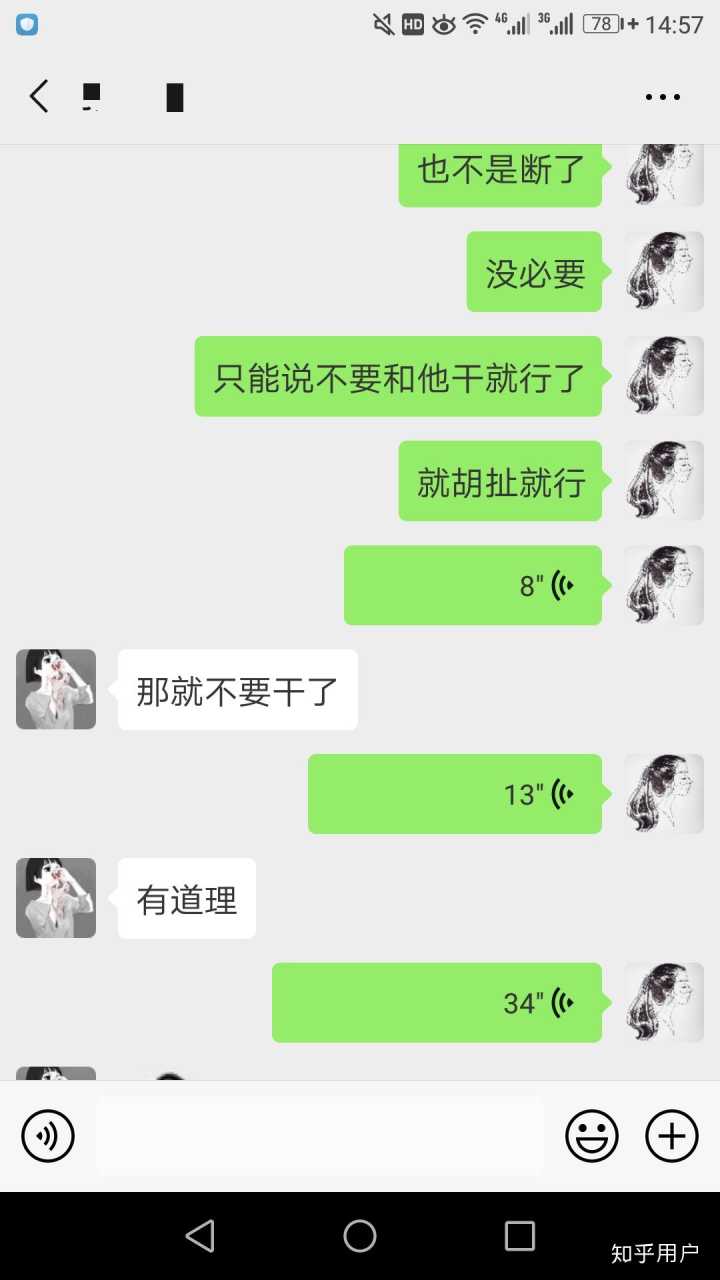Play the 8-second voice message
Screen dimensions: 720x1280
point(473,586)
